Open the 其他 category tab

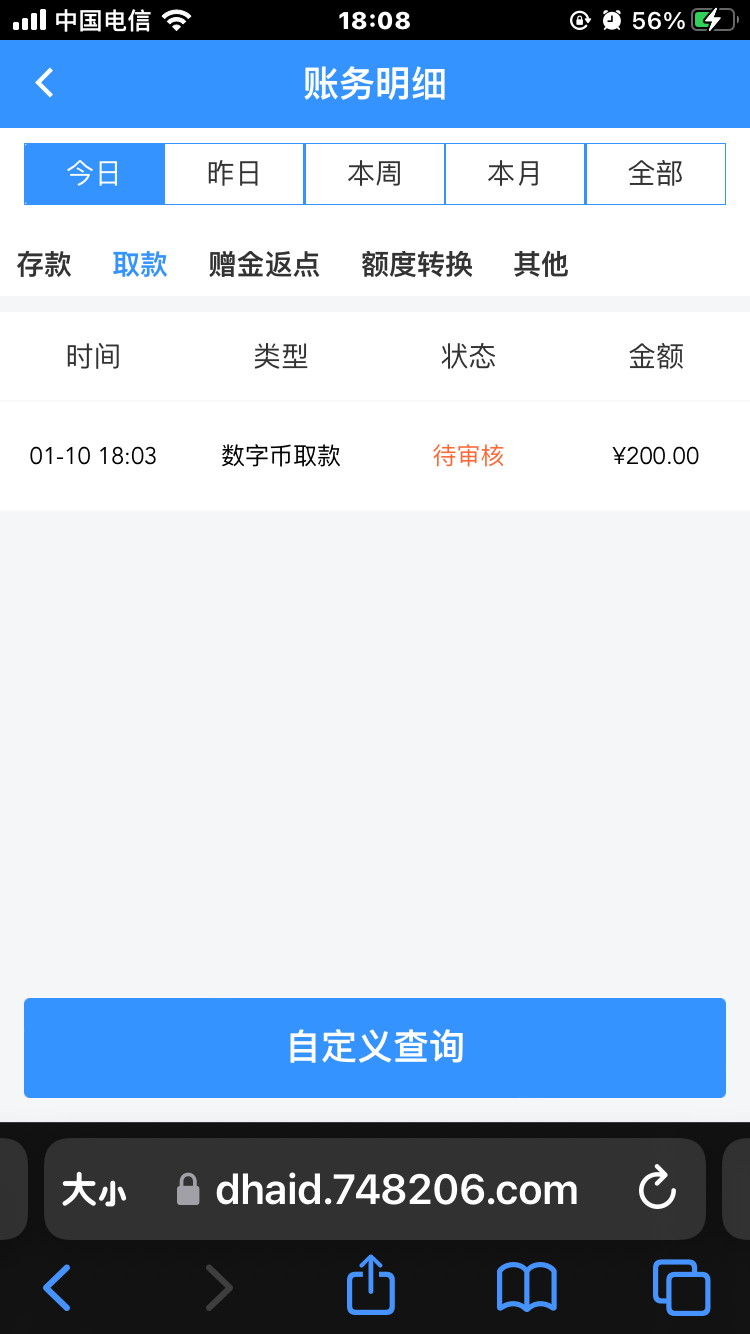coord(540,264)
